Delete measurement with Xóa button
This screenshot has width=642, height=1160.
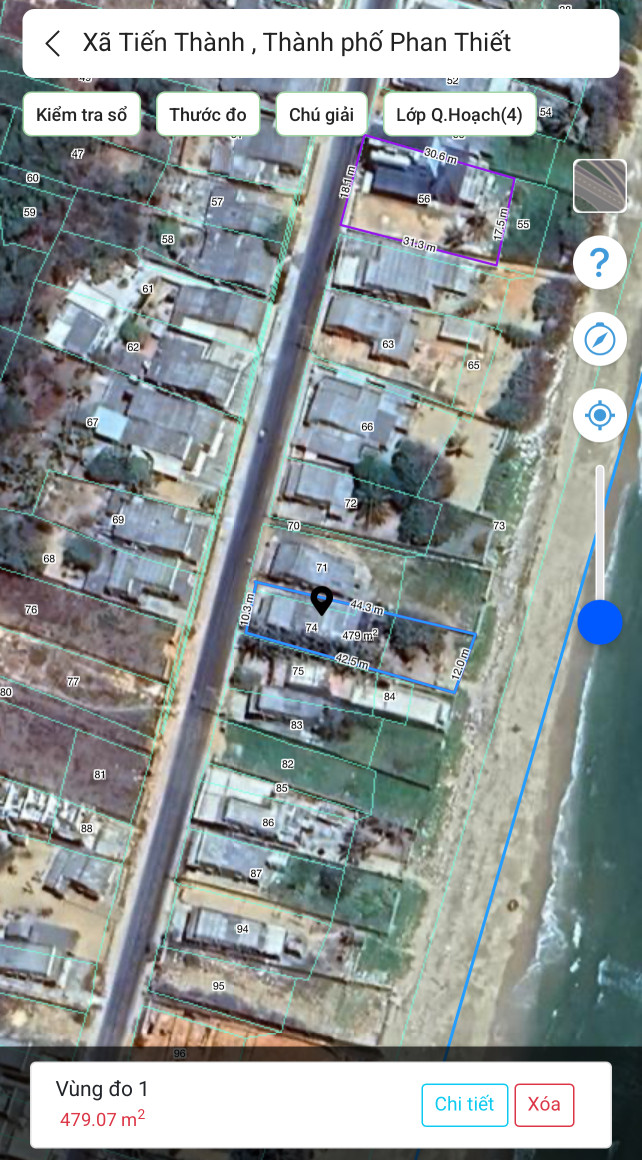coord(544,1104)
